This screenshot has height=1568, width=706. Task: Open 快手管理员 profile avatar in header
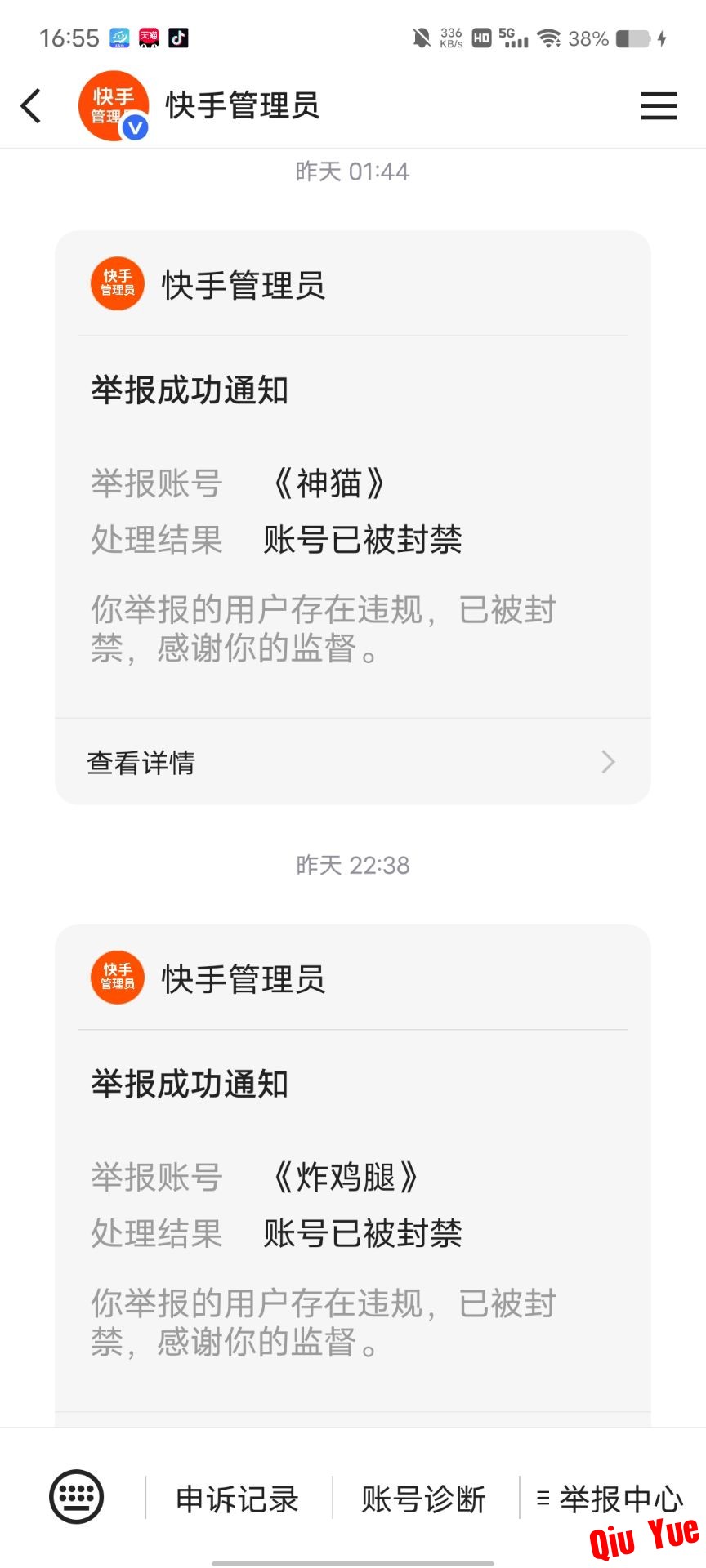coord(113,106)
